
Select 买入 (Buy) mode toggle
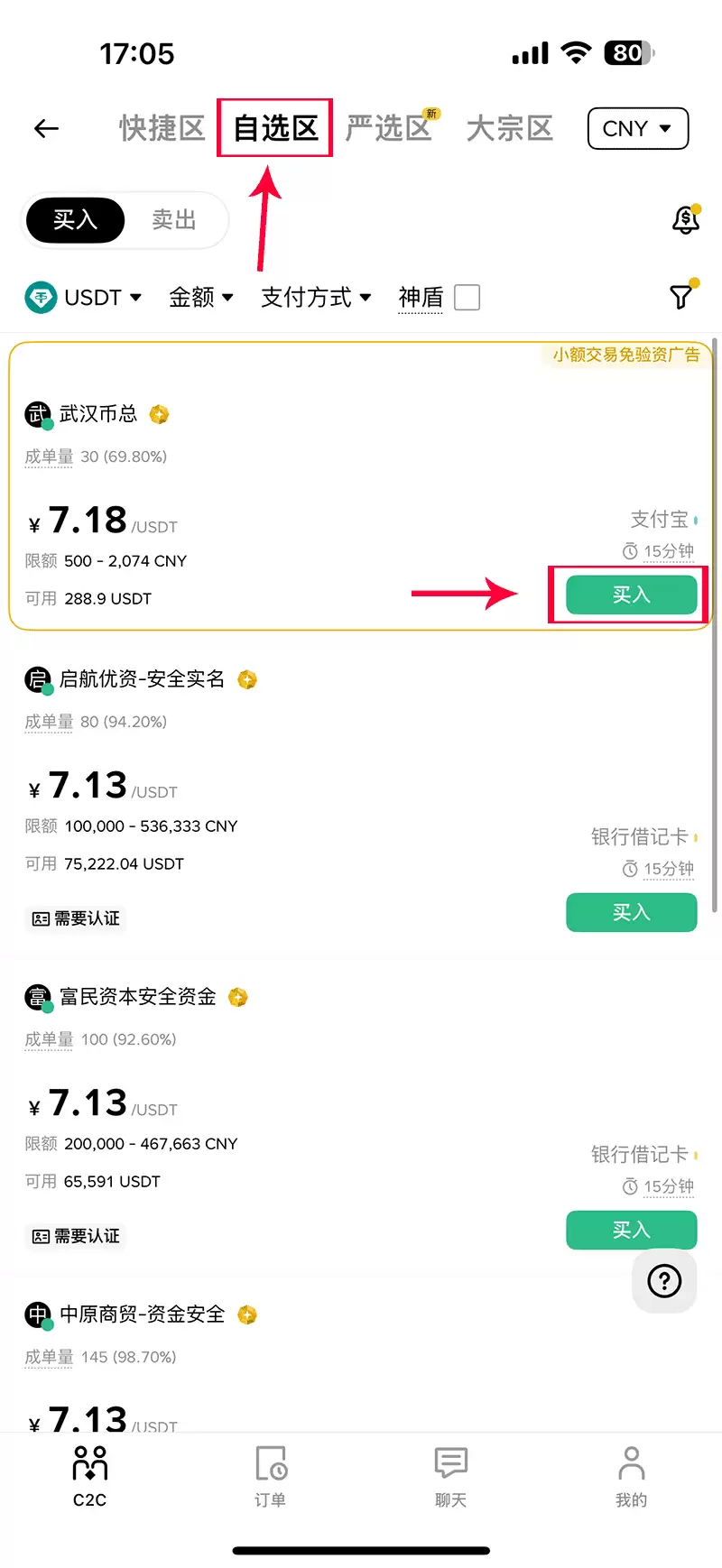(75, 219)
